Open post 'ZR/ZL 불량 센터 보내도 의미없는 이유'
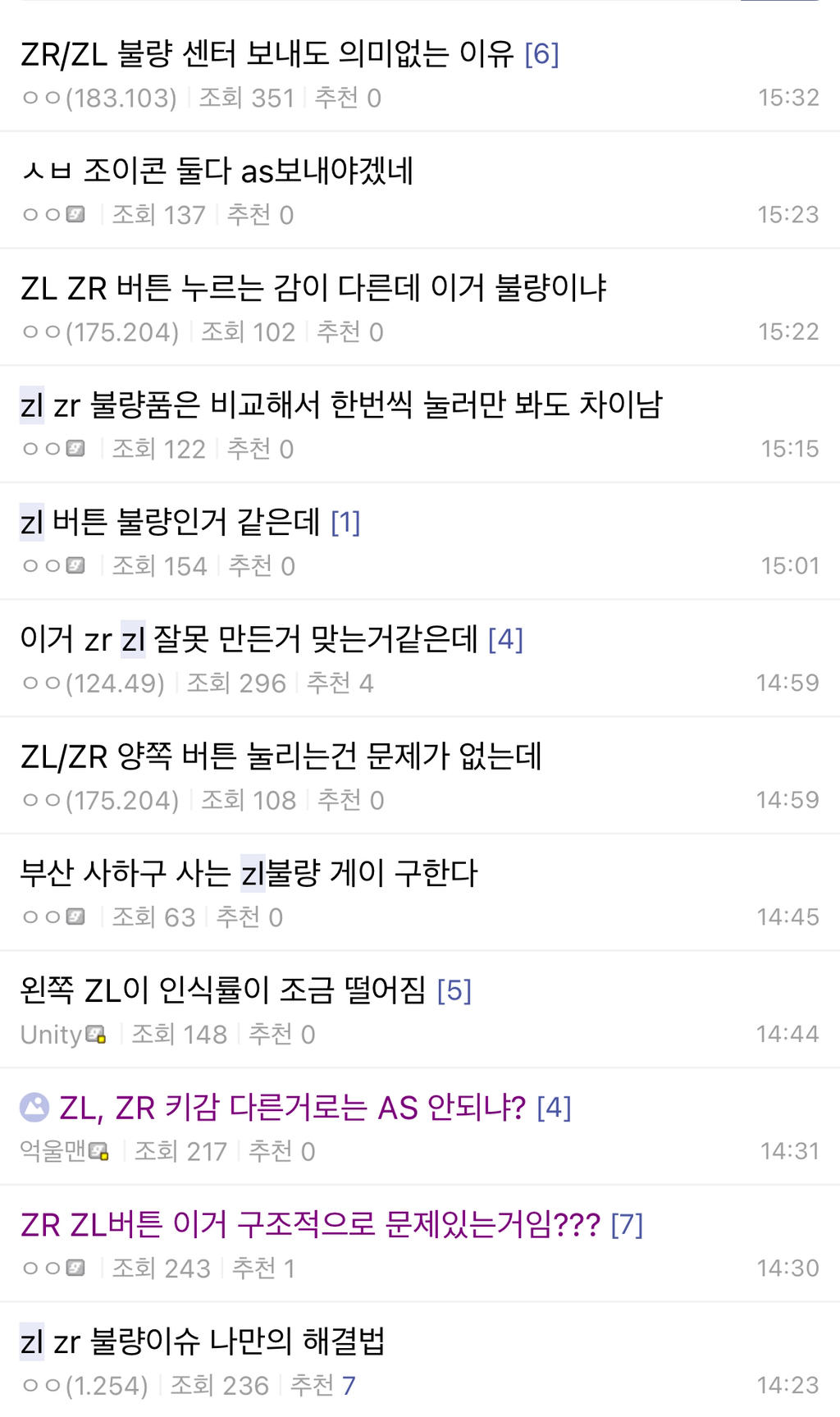This screenshot has width=840, height=1417. (x=267, y=55)
